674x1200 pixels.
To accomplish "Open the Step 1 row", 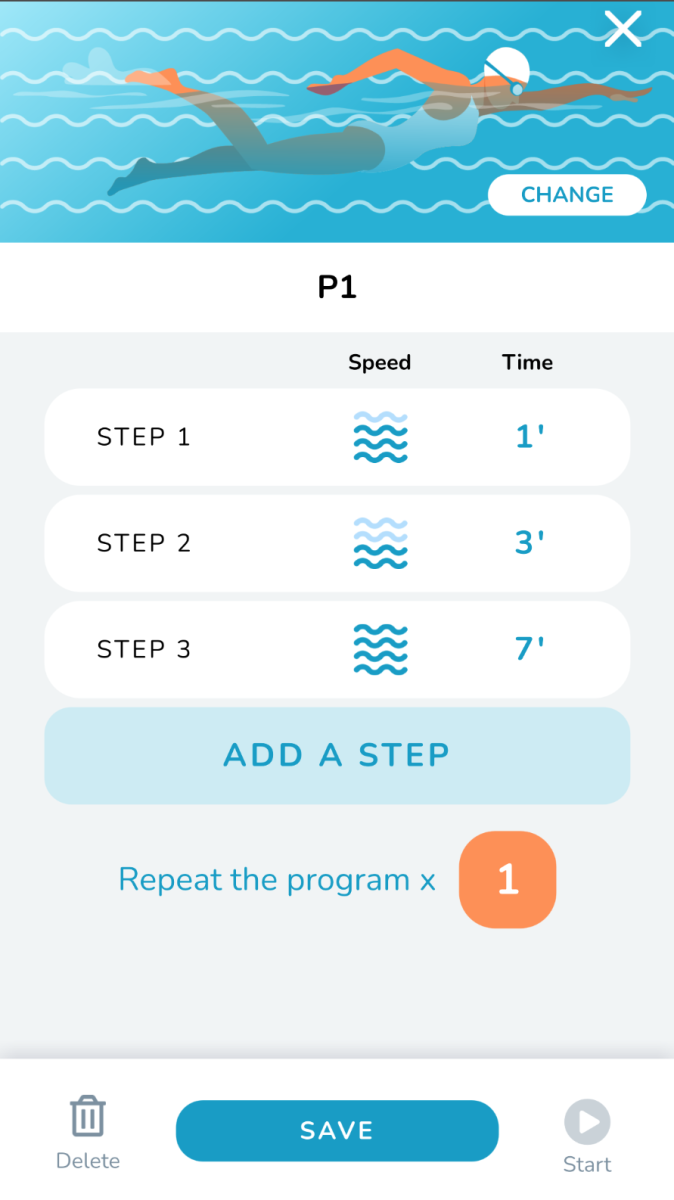I will (144, 437).
